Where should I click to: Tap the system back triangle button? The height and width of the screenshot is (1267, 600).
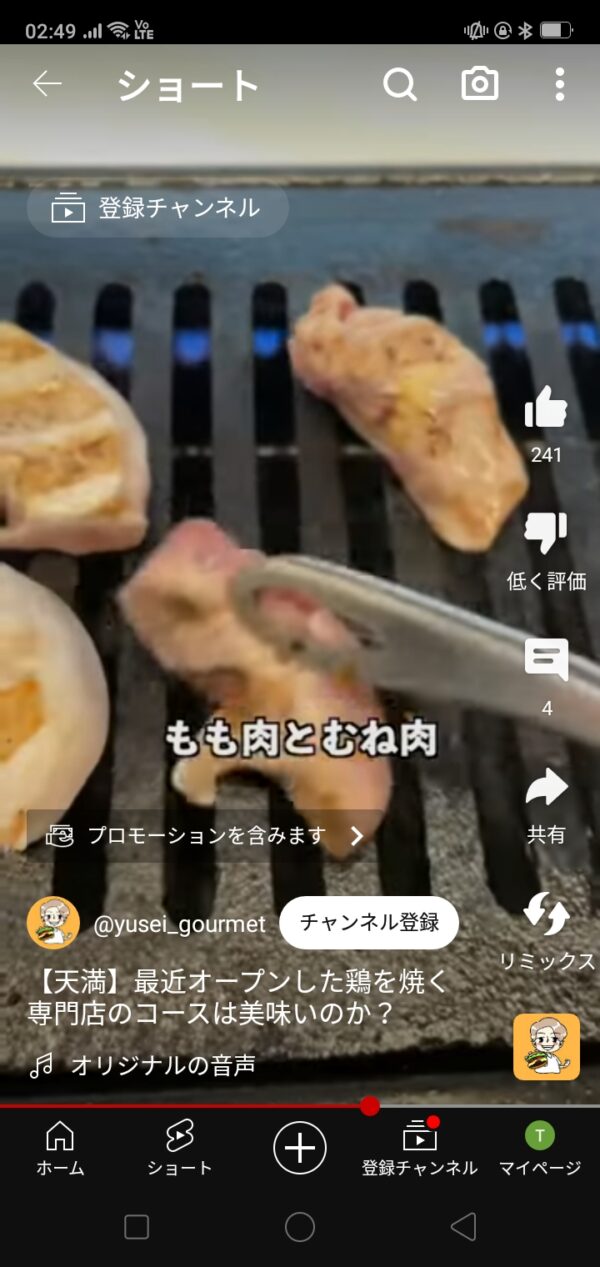(463, 1227)
